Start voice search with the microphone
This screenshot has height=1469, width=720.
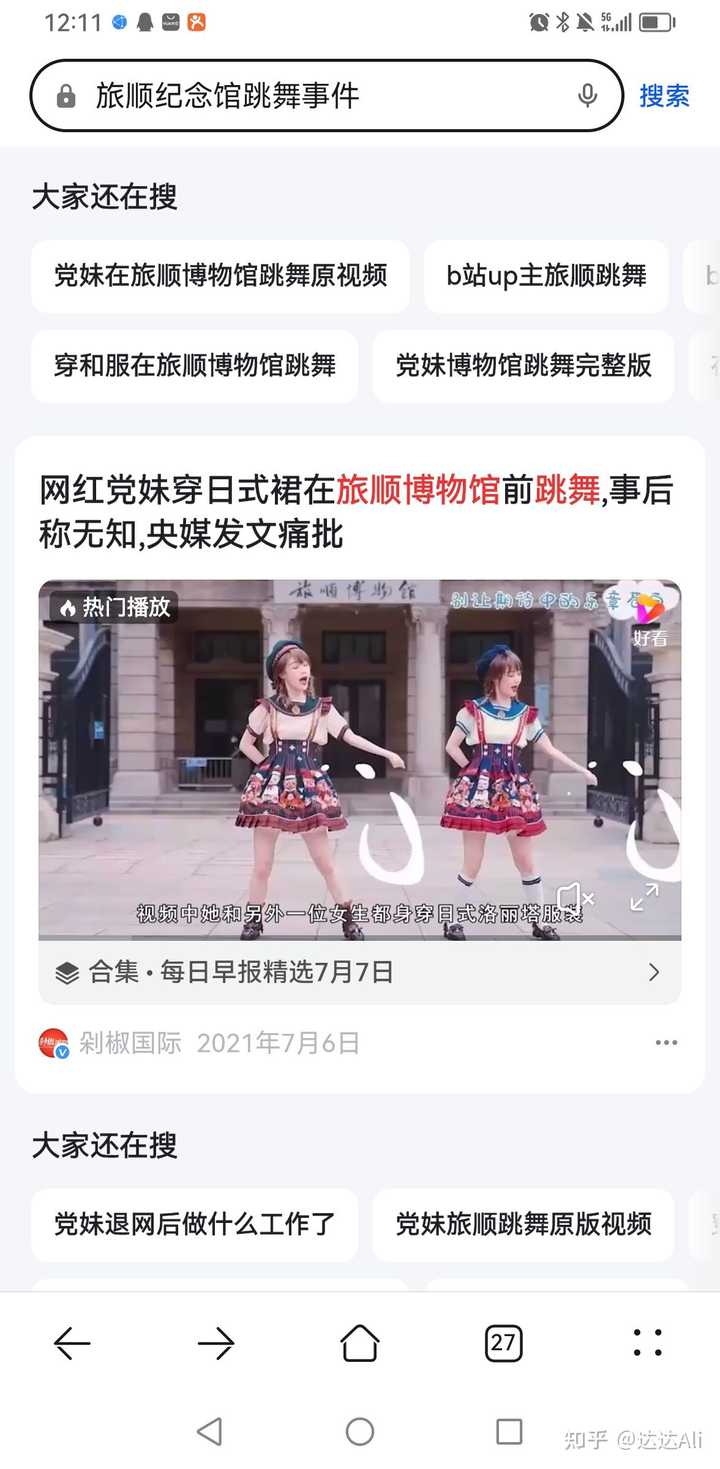pyautogui.click(x=587, y=96)
